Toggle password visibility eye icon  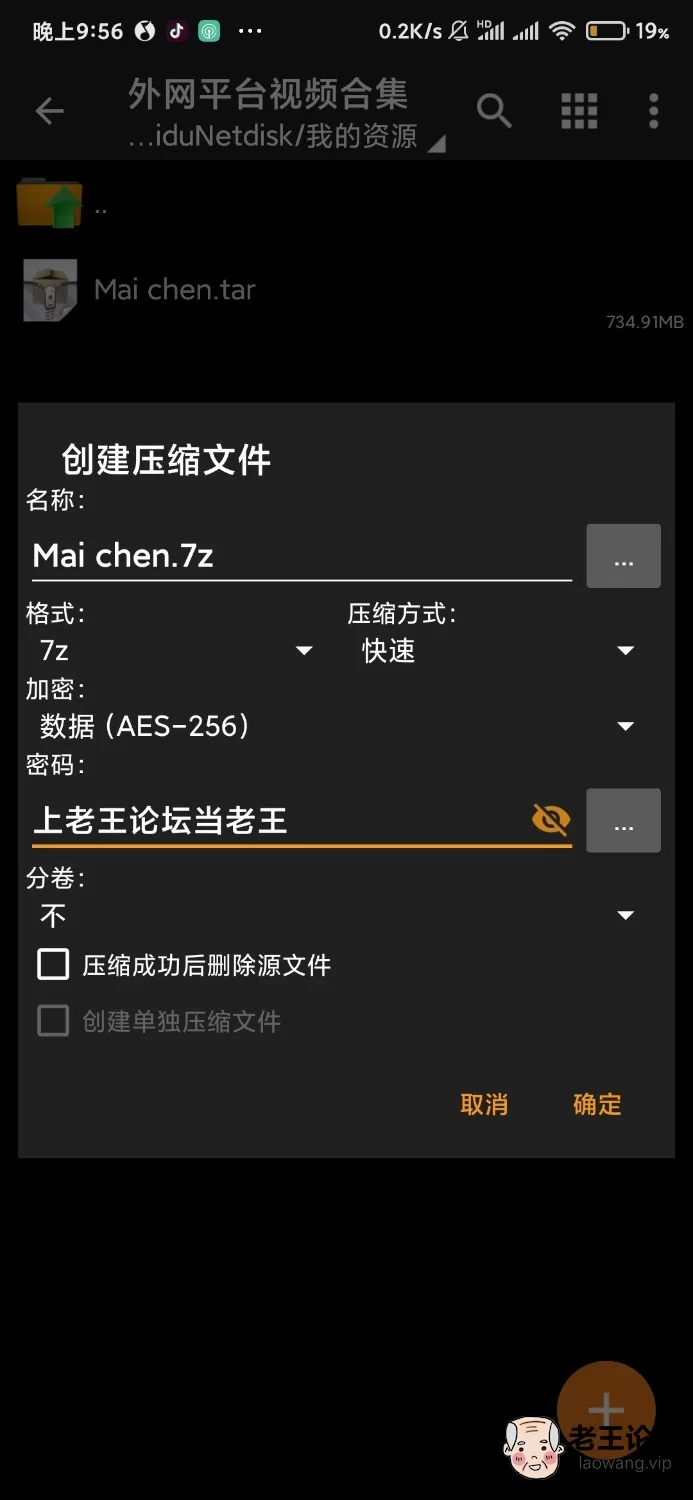click(x=550, y=820)
